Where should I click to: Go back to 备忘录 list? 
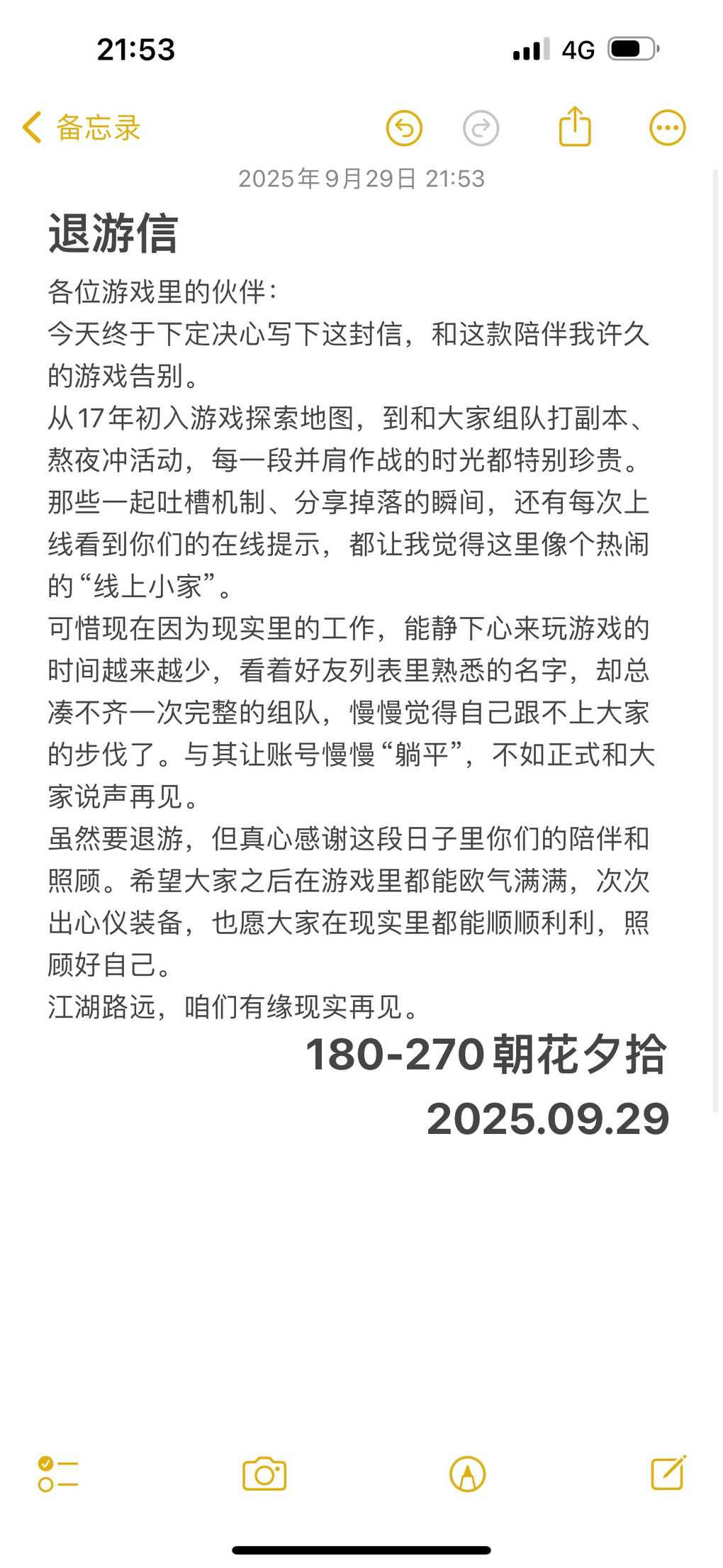(82, 128)
